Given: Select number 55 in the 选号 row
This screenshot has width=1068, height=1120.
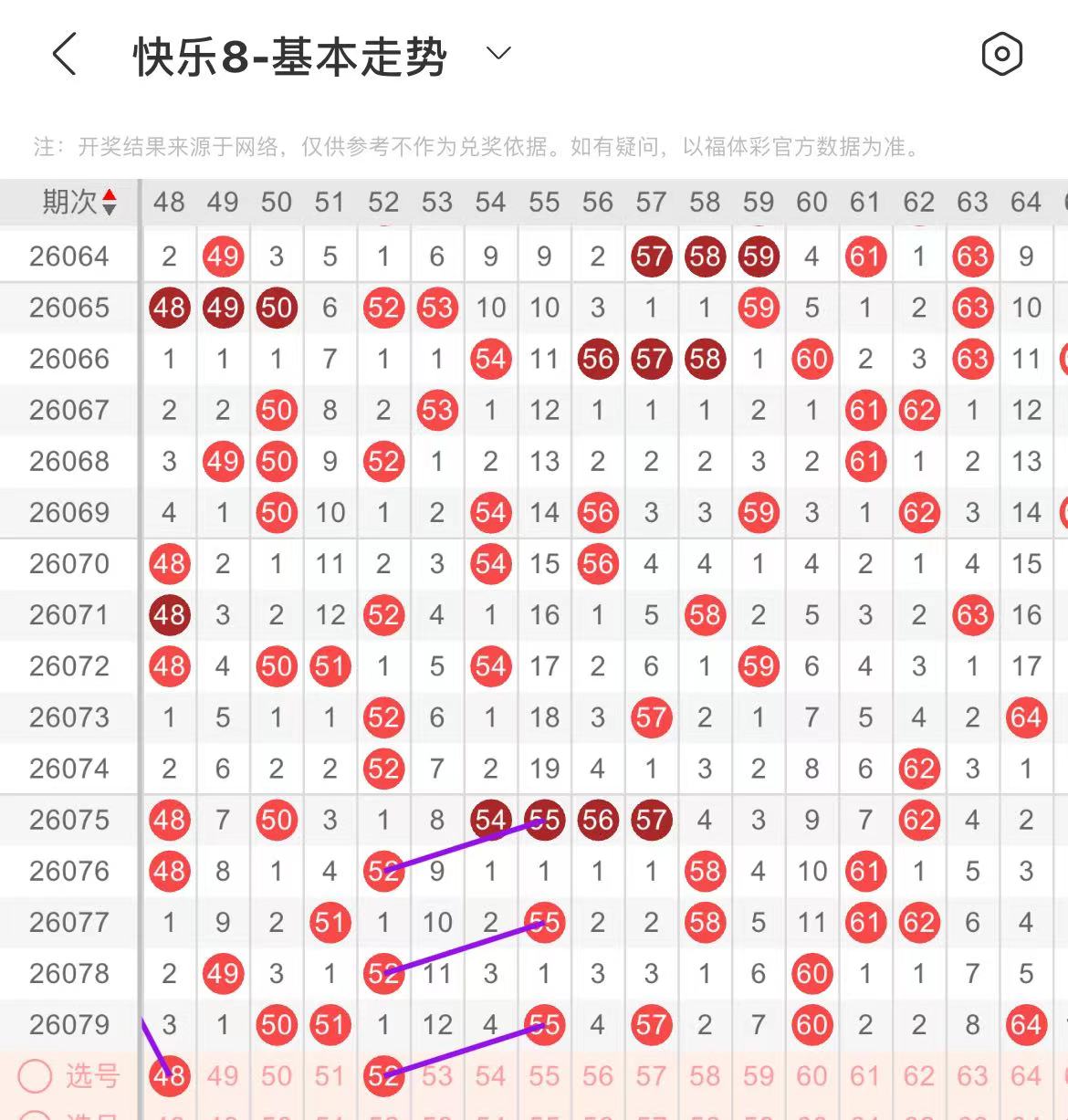Looking at the screenshot, I should (x=544, y=1076).
